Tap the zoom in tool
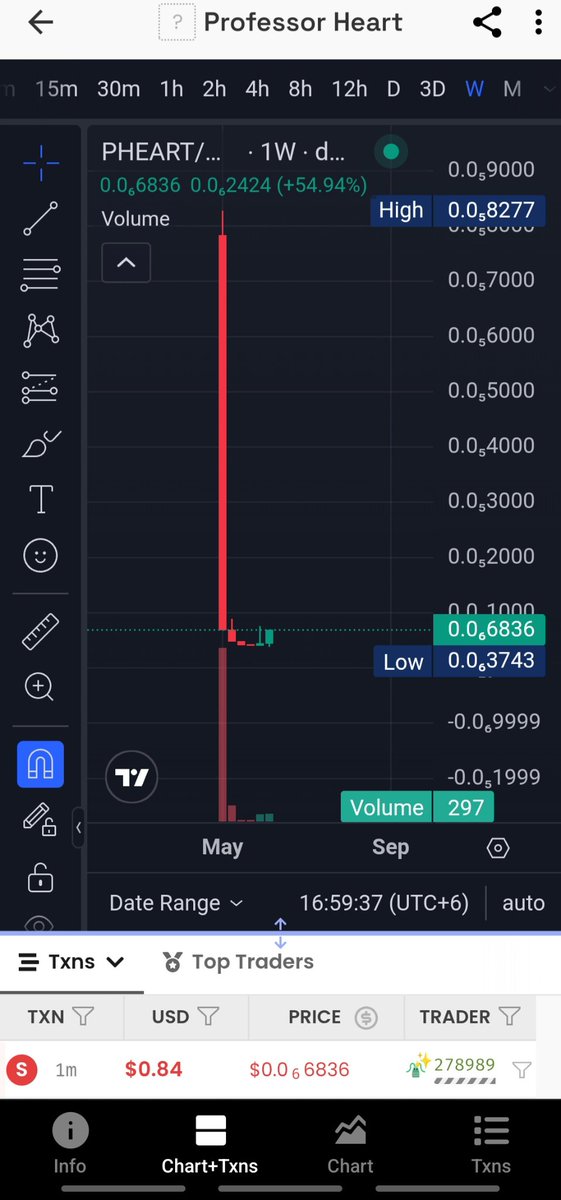Image resolution: width=561 pixels, height=1200 pixels. click(40, 687)
